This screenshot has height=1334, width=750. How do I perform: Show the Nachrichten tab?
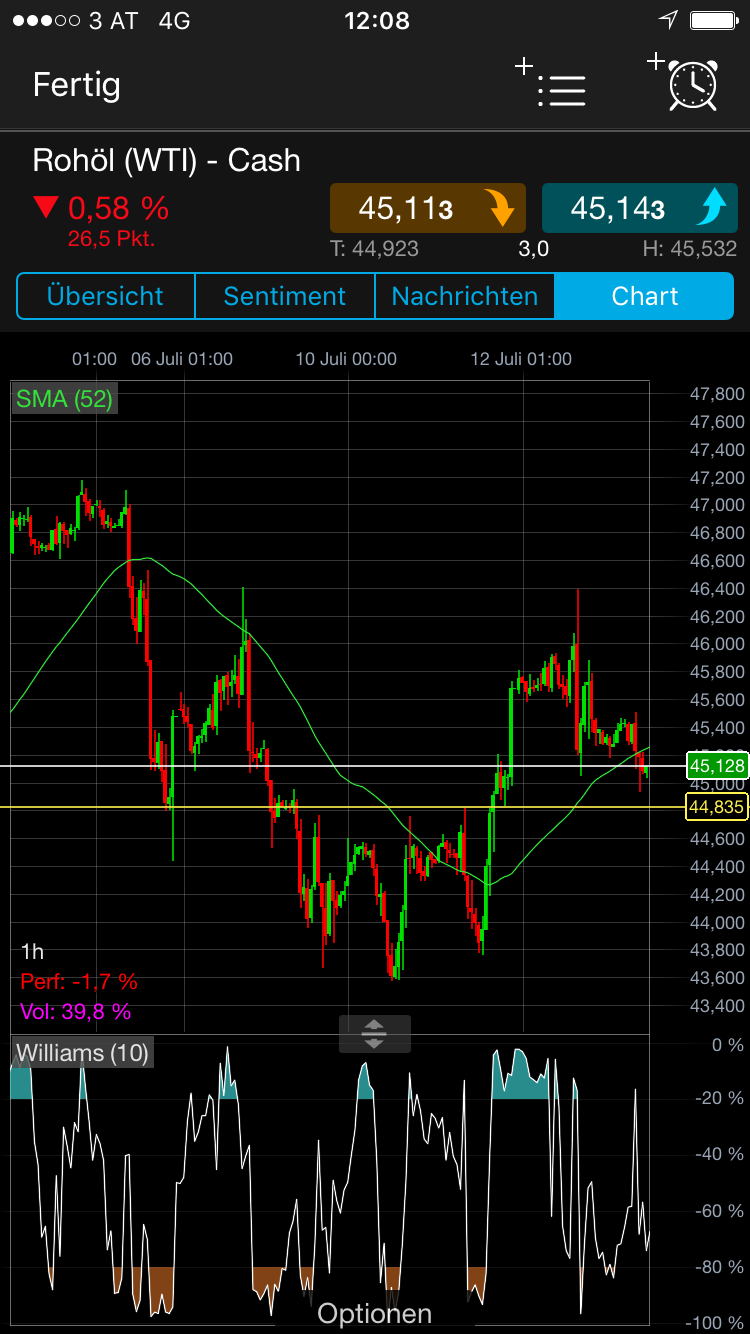(x=464, y=296)
